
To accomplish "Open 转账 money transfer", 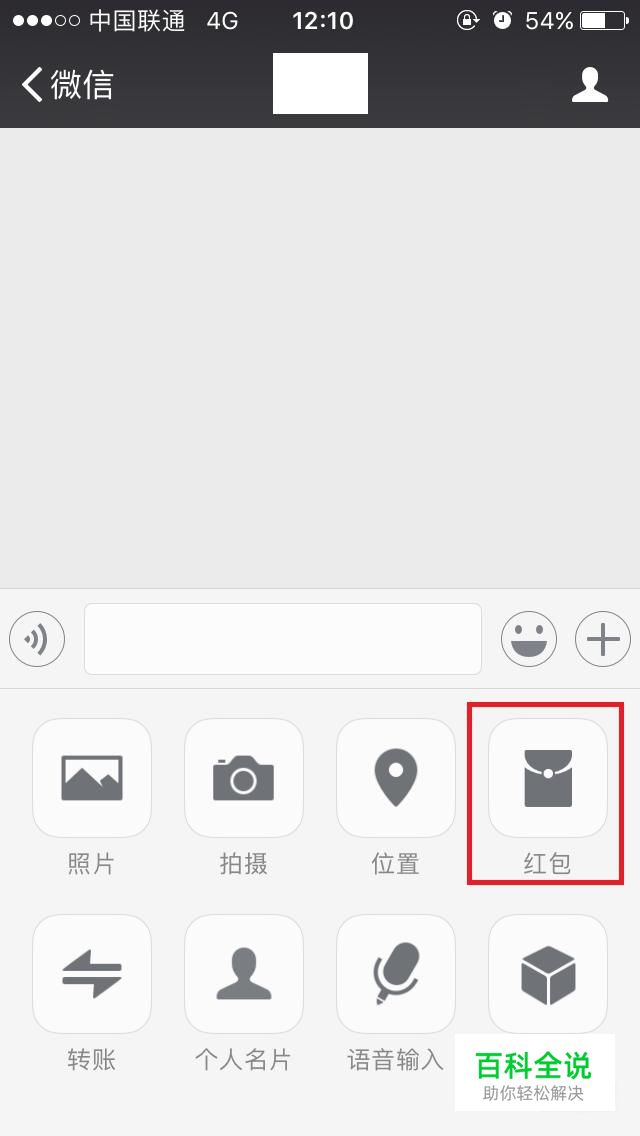I will pos(92,974).
